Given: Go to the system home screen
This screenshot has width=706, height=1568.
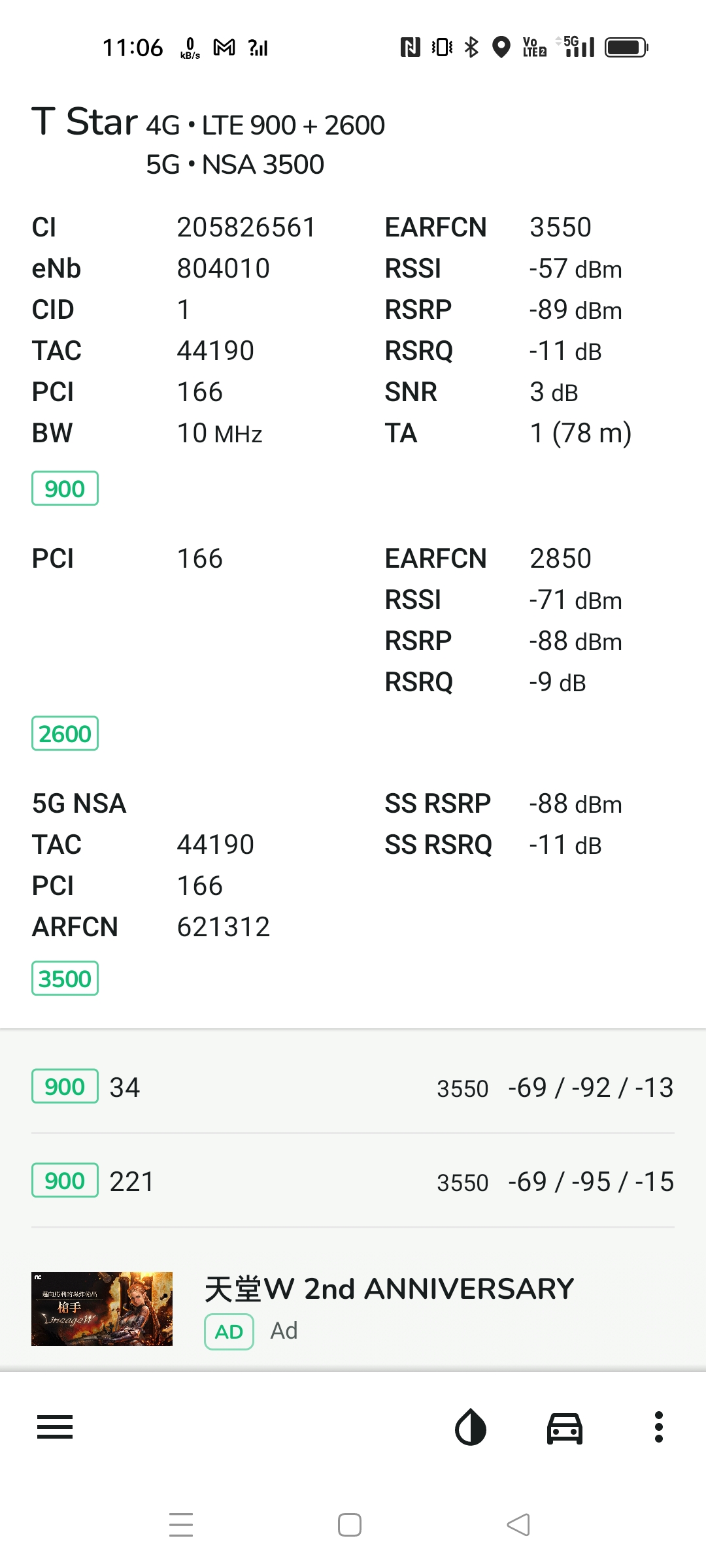Looking at the screenshot, I should tap(350, 1525).
